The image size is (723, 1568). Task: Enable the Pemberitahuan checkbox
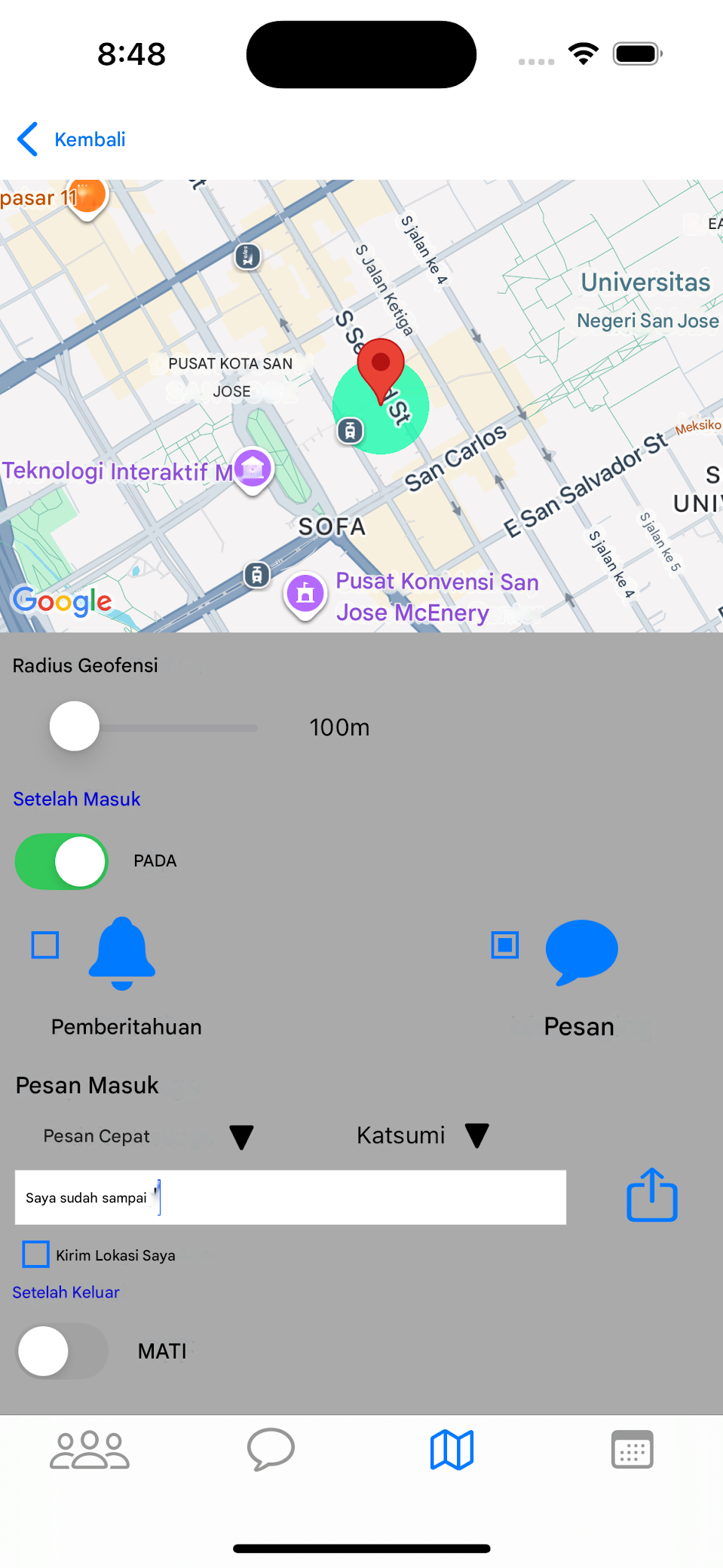click(44, 944)
